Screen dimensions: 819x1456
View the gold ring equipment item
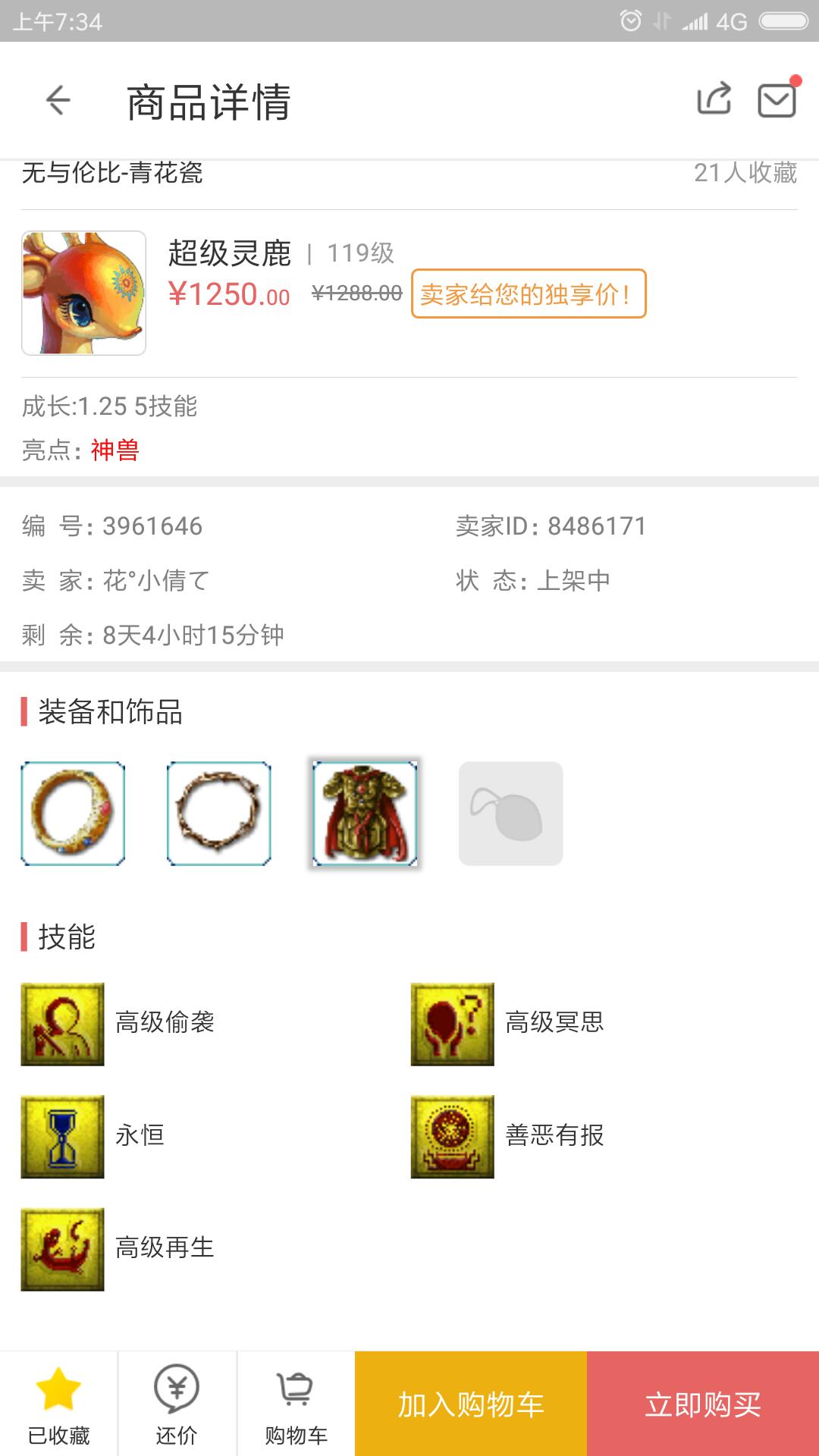(73, 813)
